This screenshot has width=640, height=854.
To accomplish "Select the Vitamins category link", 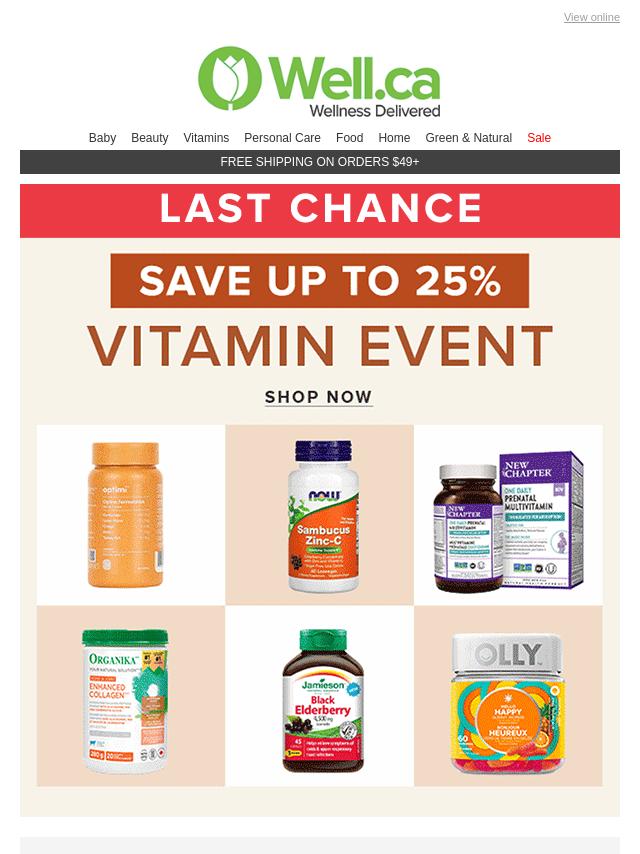I will point(206,138).
